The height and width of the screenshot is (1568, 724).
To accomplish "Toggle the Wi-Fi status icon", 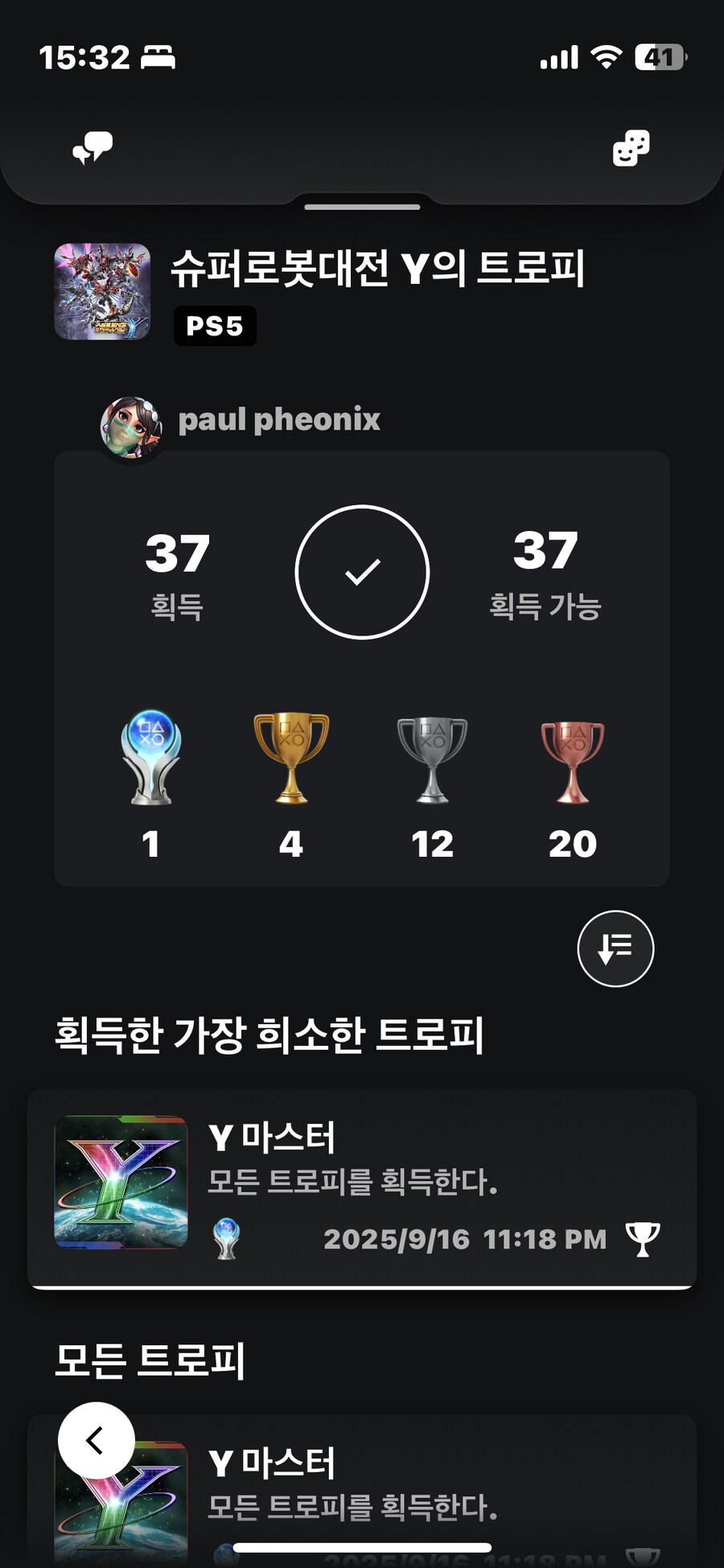I will point(609,56).
